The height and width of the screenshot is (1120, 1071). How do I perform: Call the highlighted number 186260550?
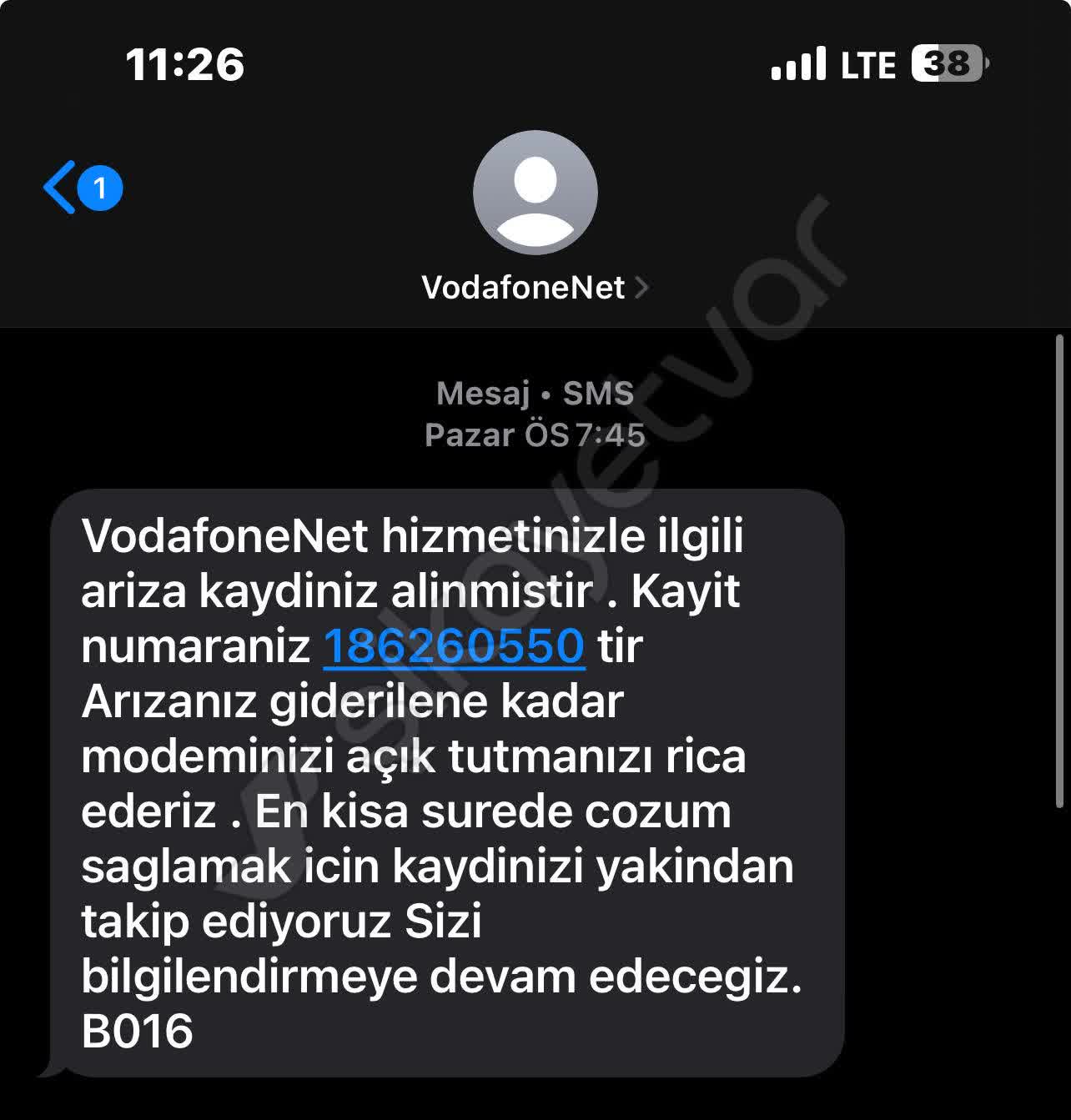(455, 646)
